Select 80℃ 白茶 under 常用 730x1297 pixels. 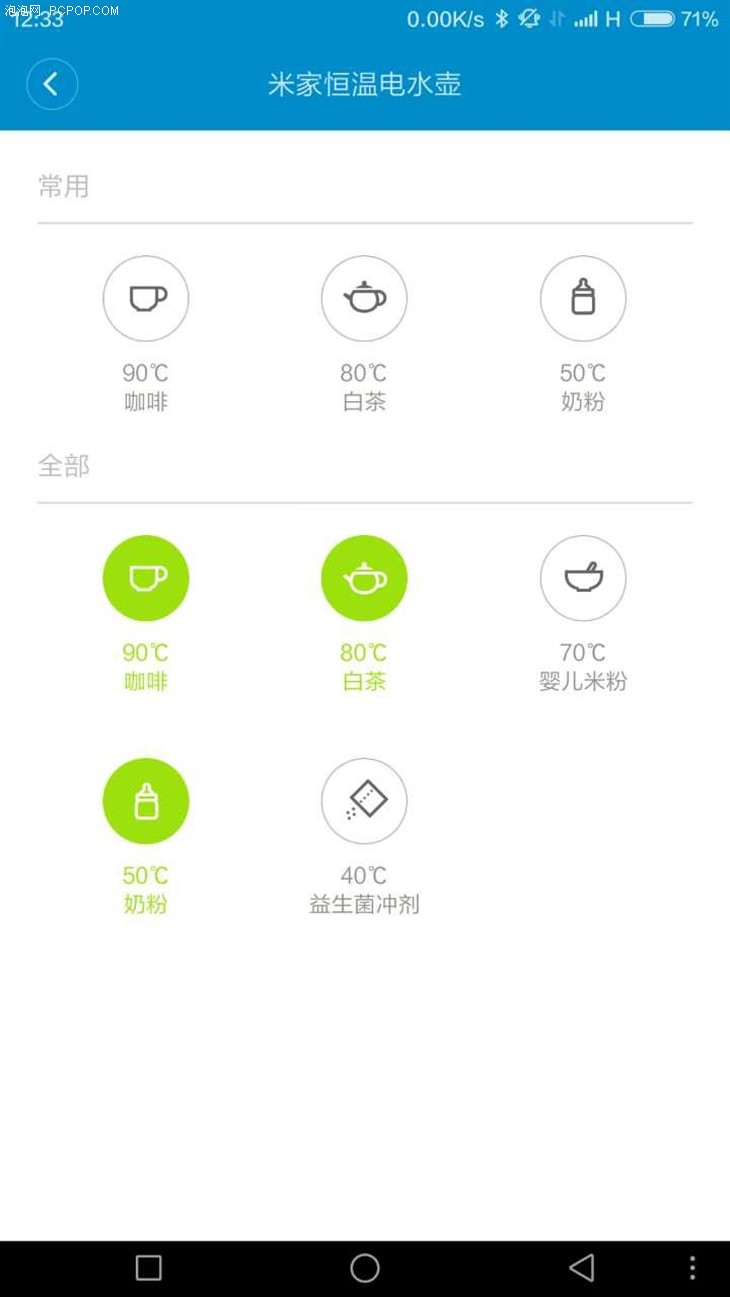[x=364, y=298]
